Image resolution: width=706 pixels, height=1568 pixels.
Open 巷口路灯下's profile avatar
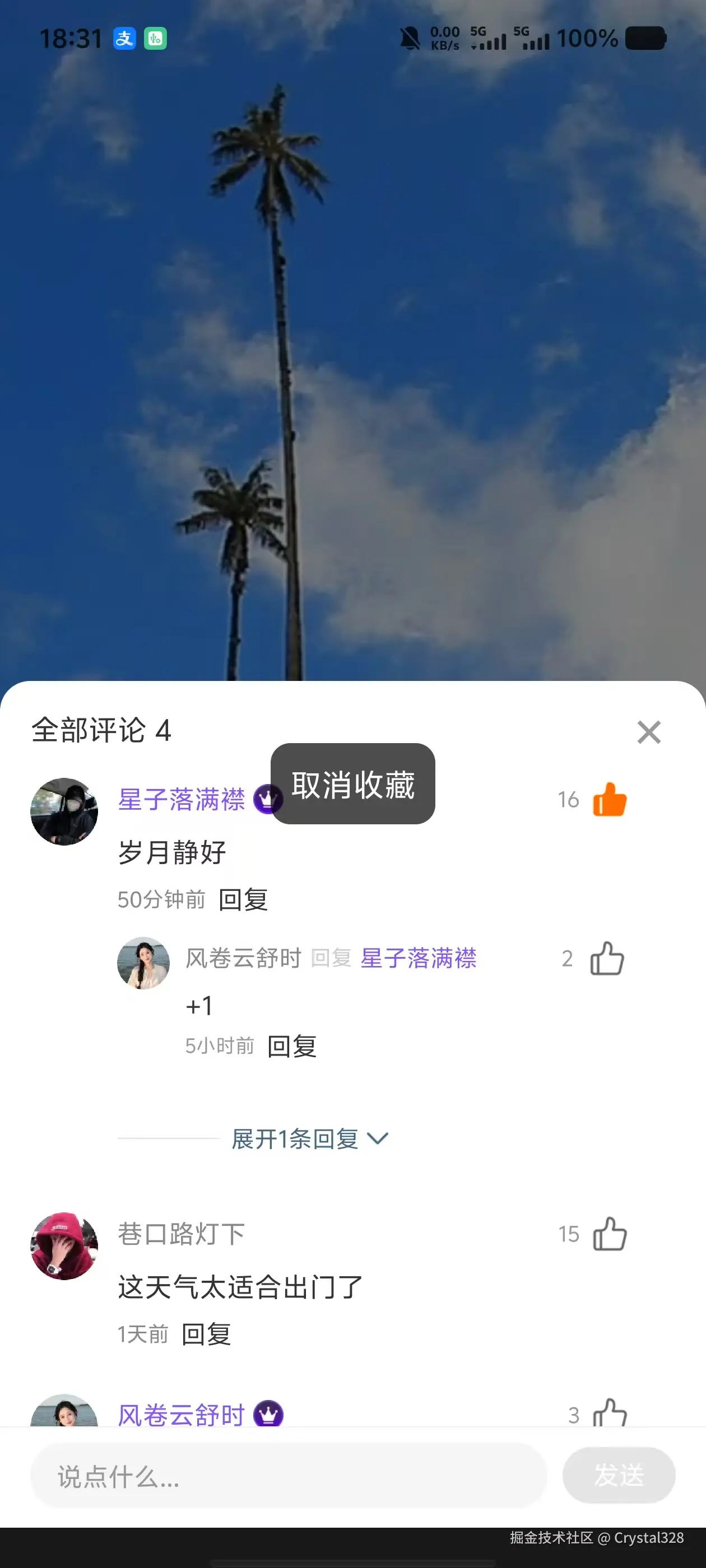(x=64, y=1245)
